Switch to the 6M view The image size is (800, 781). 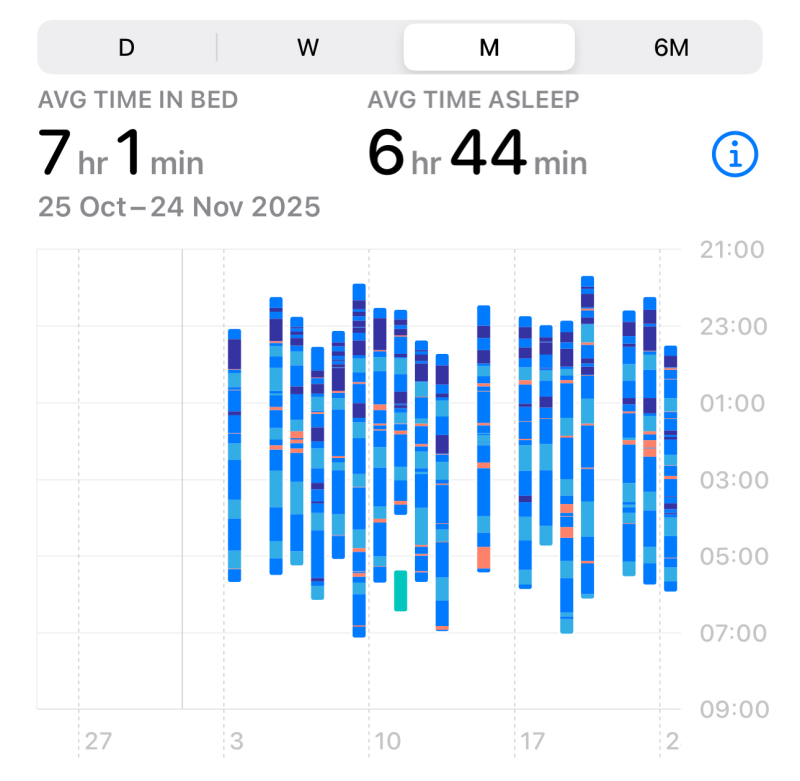(671, 47)
